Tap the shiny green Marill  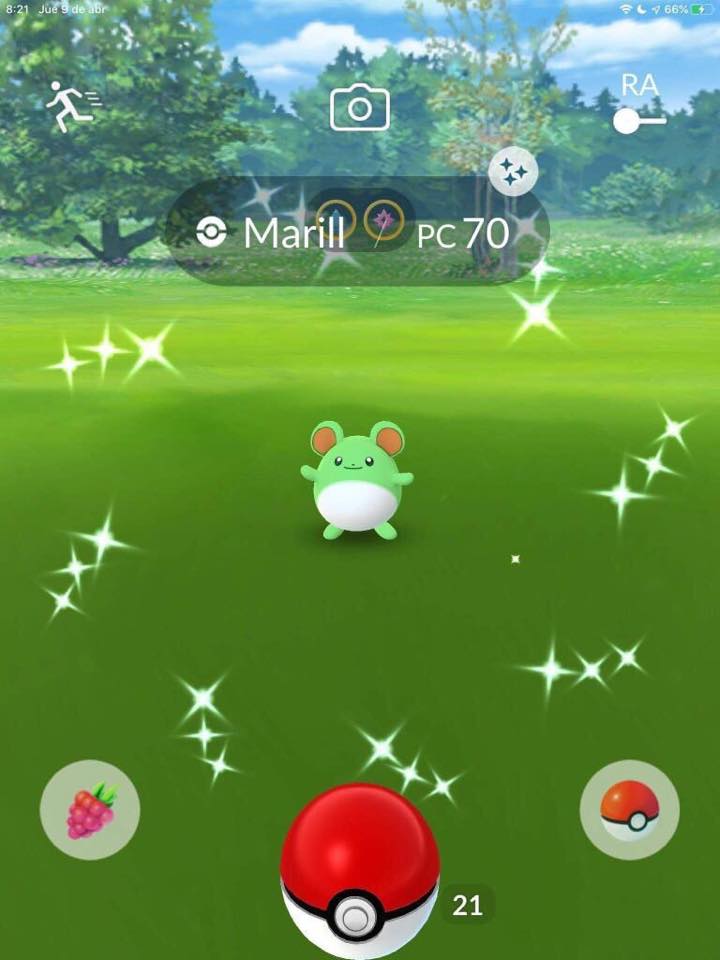pos(357,482)
